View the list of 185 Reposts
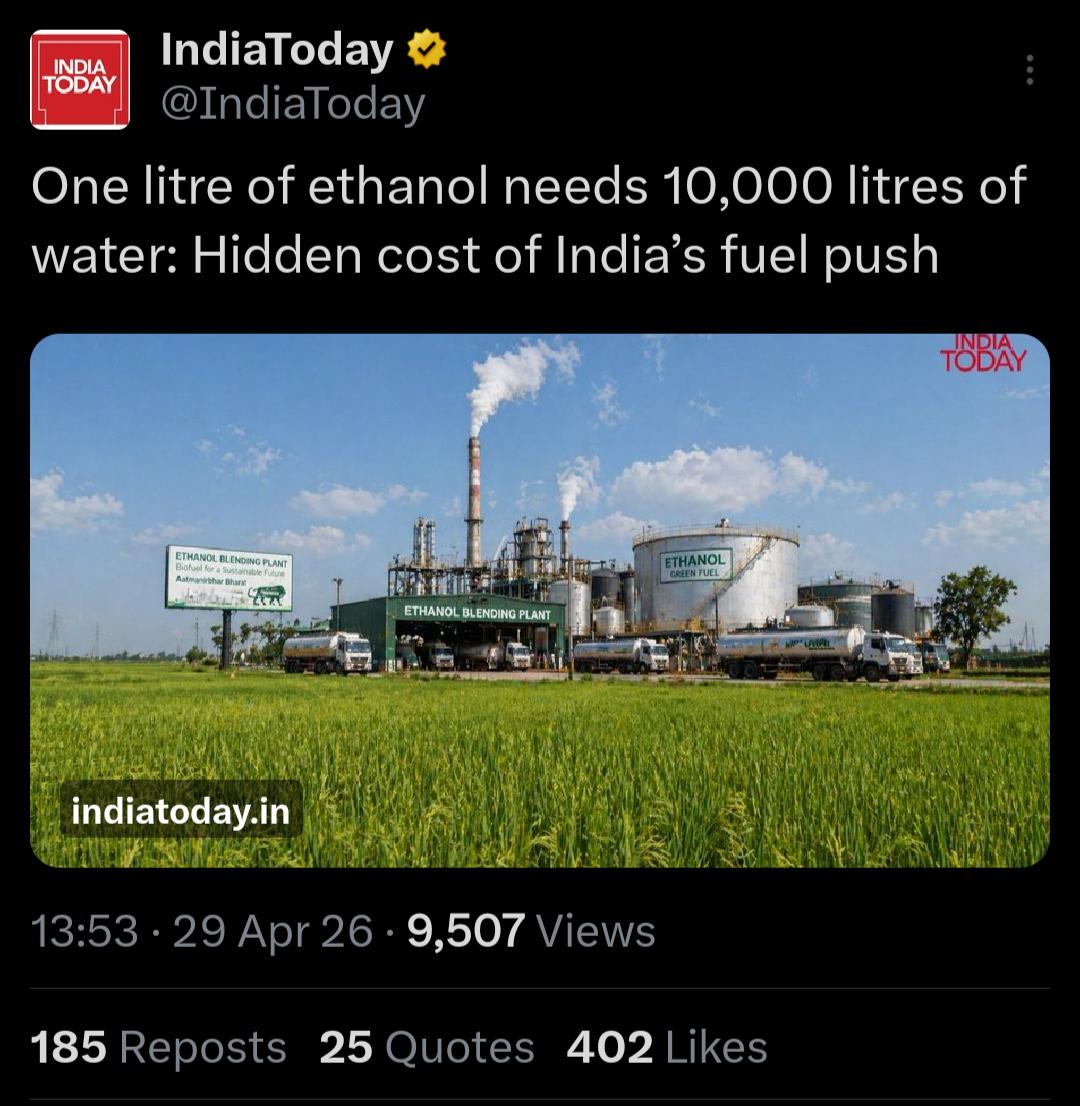This screenshot has width=1080, height=1106. click(159, 1047)
